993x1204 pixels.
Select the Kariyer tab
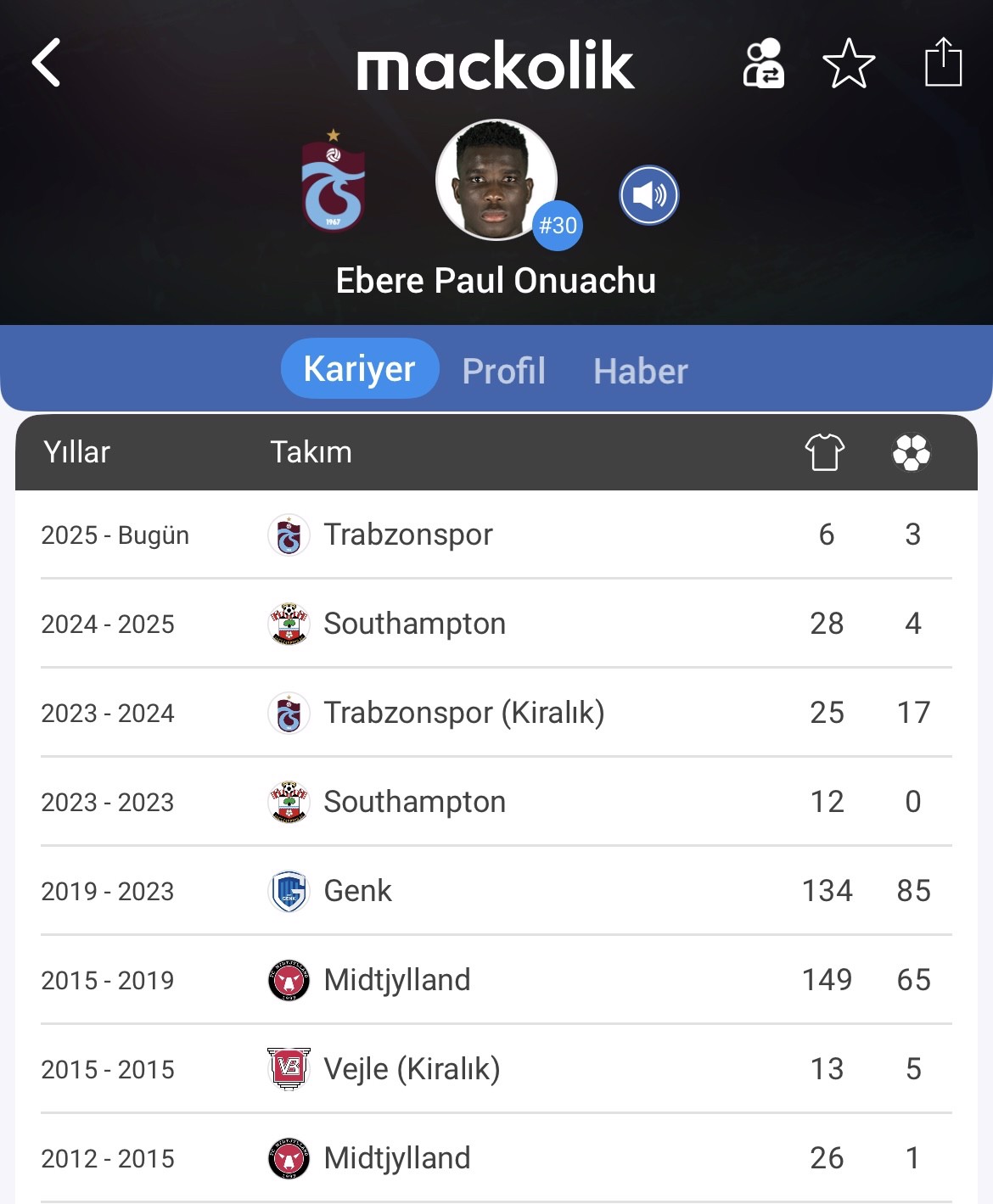pyautogui.click(x=360, y=369)
